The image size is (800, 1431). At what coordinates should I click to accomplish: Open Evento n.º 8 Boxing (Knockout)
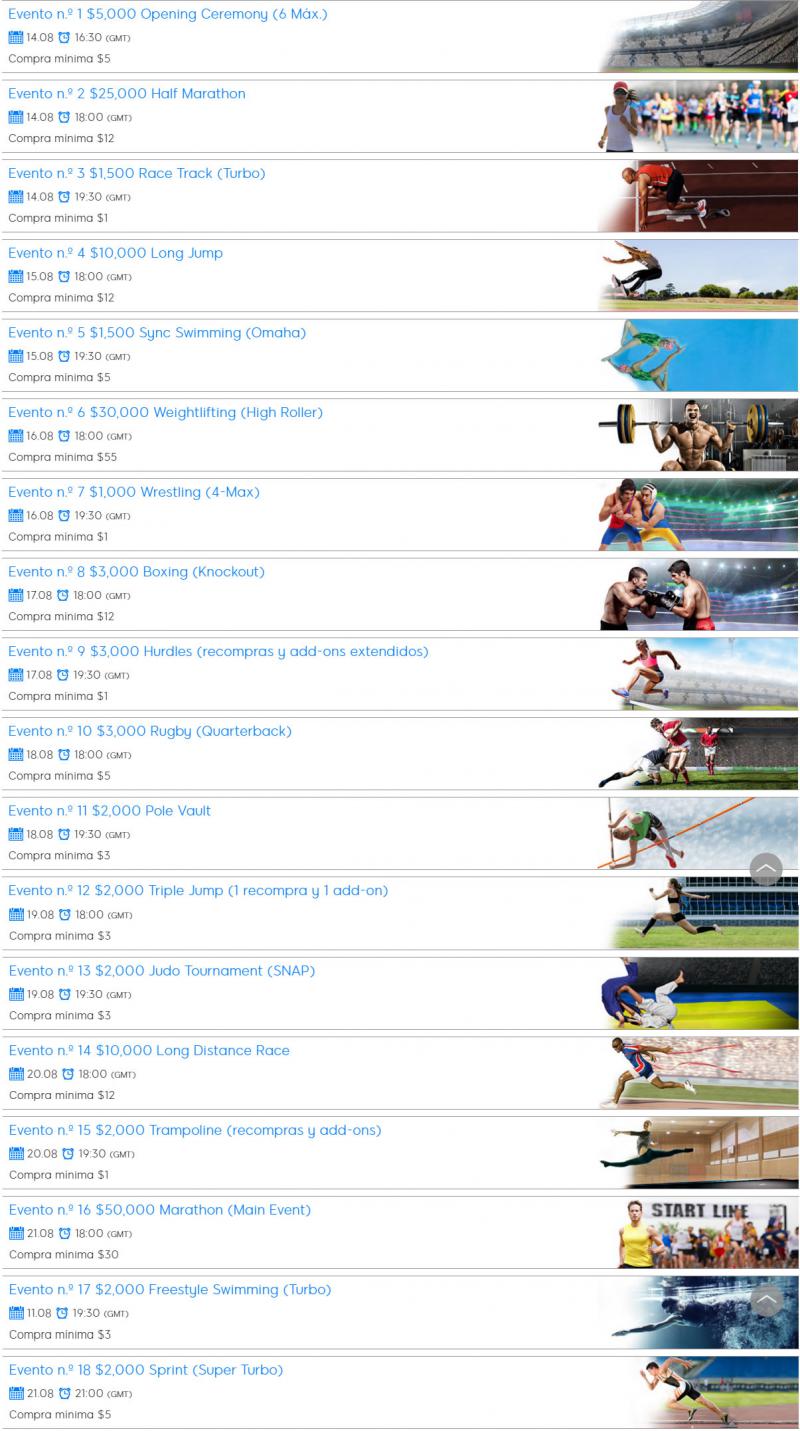(136, 572)
